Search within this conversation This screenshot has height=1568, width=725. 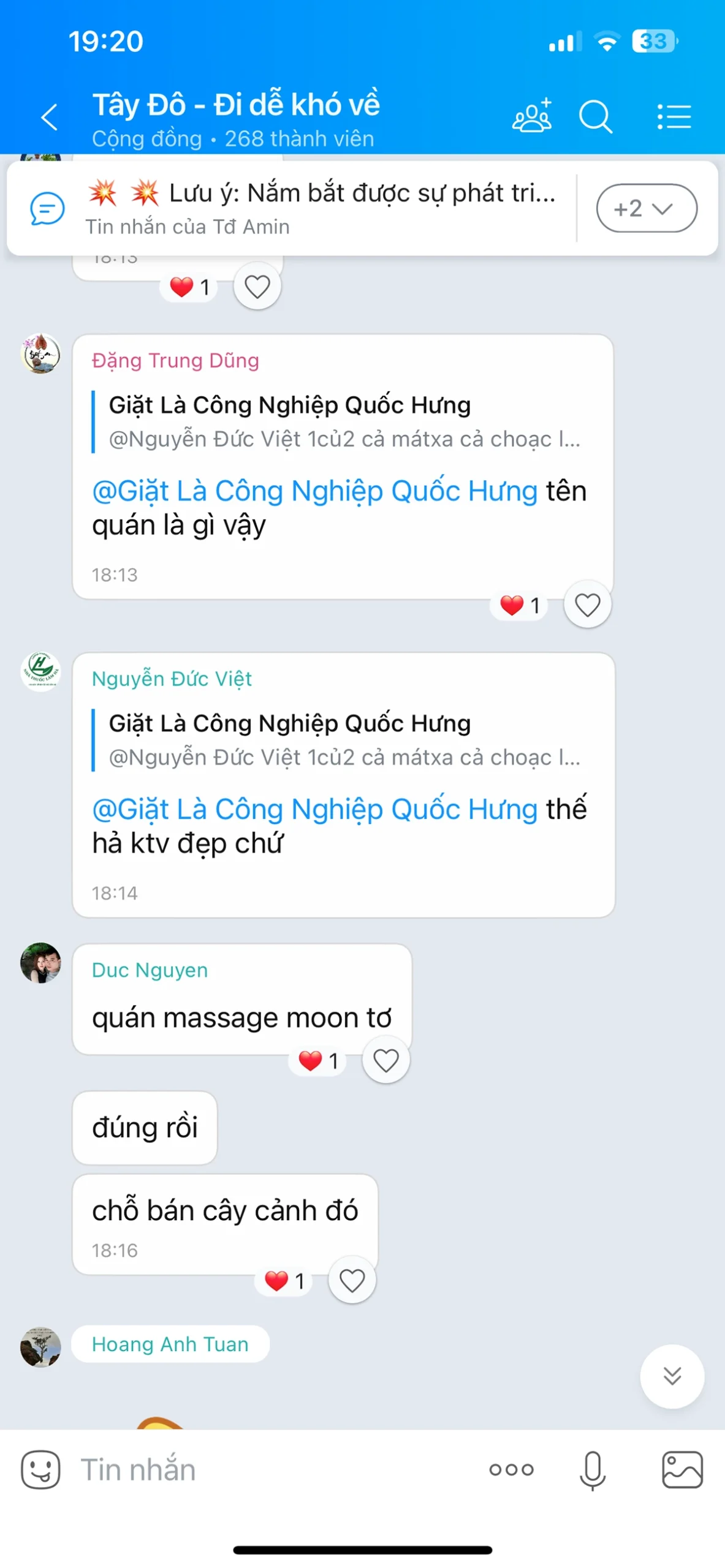595,116
